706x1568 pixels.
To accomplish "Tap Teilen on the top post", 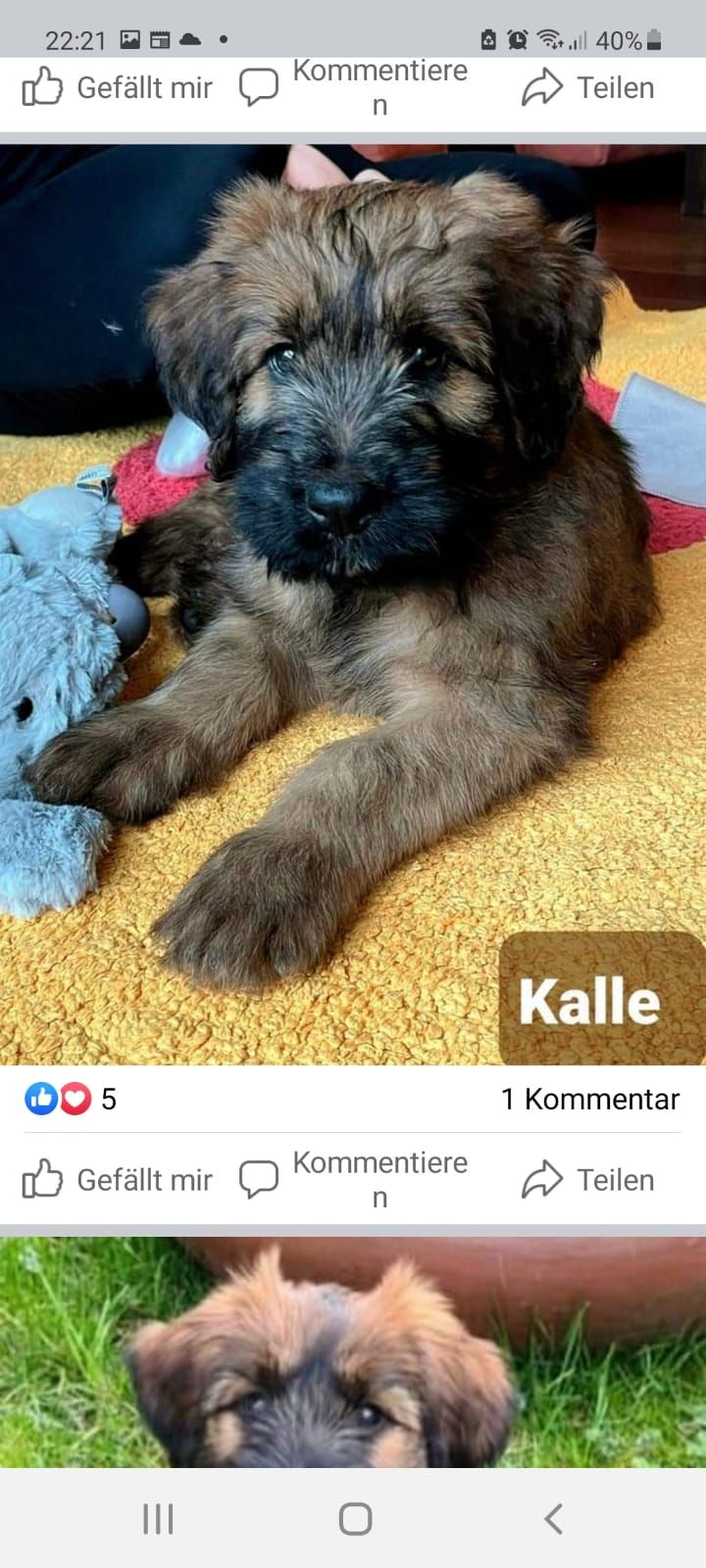I will click(588, 87).
